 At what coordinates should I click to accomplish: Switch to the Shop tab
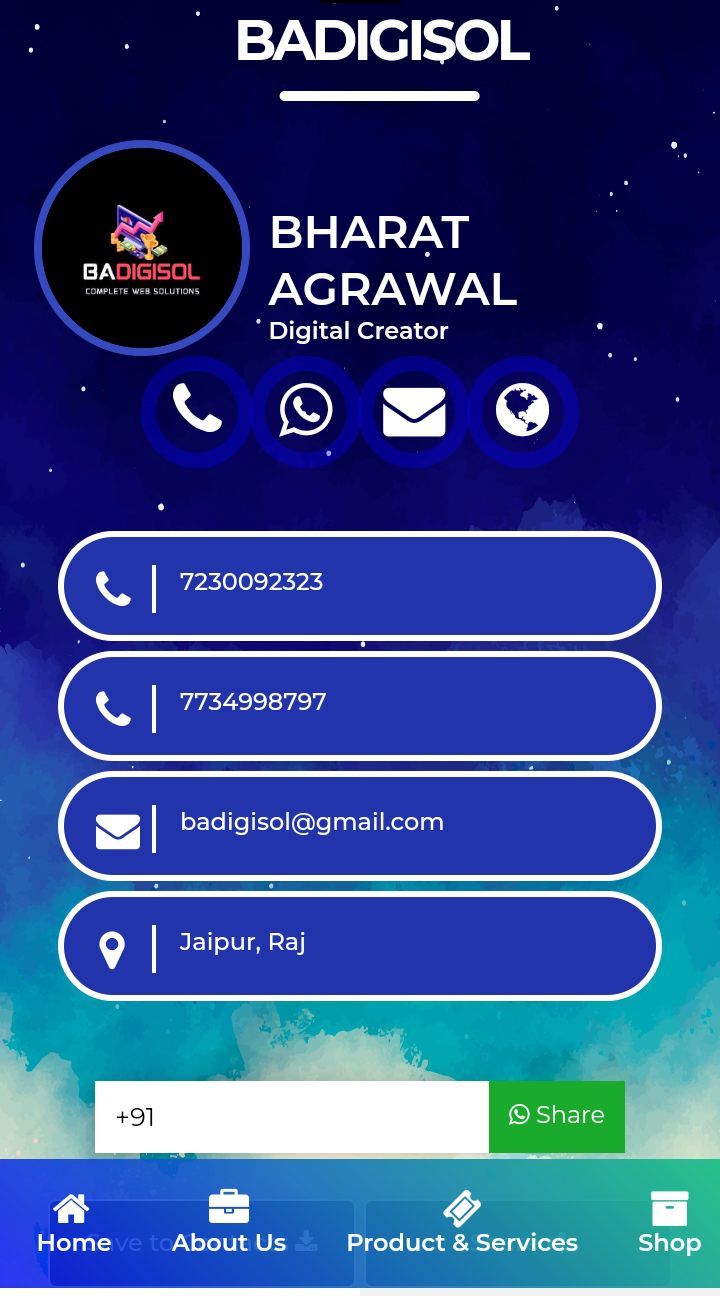click(669, 1223)
